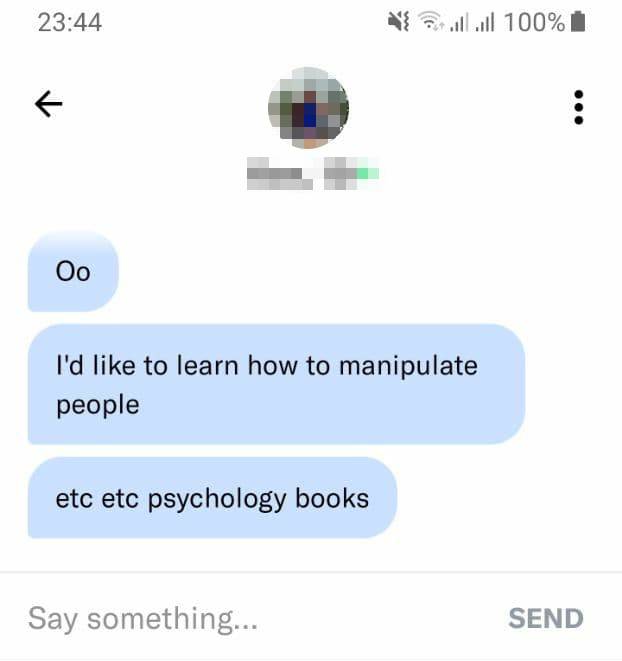Viewport: 622px width, 661px height.
Task: Tap the SEND button
Action: (x=545, y=618)
